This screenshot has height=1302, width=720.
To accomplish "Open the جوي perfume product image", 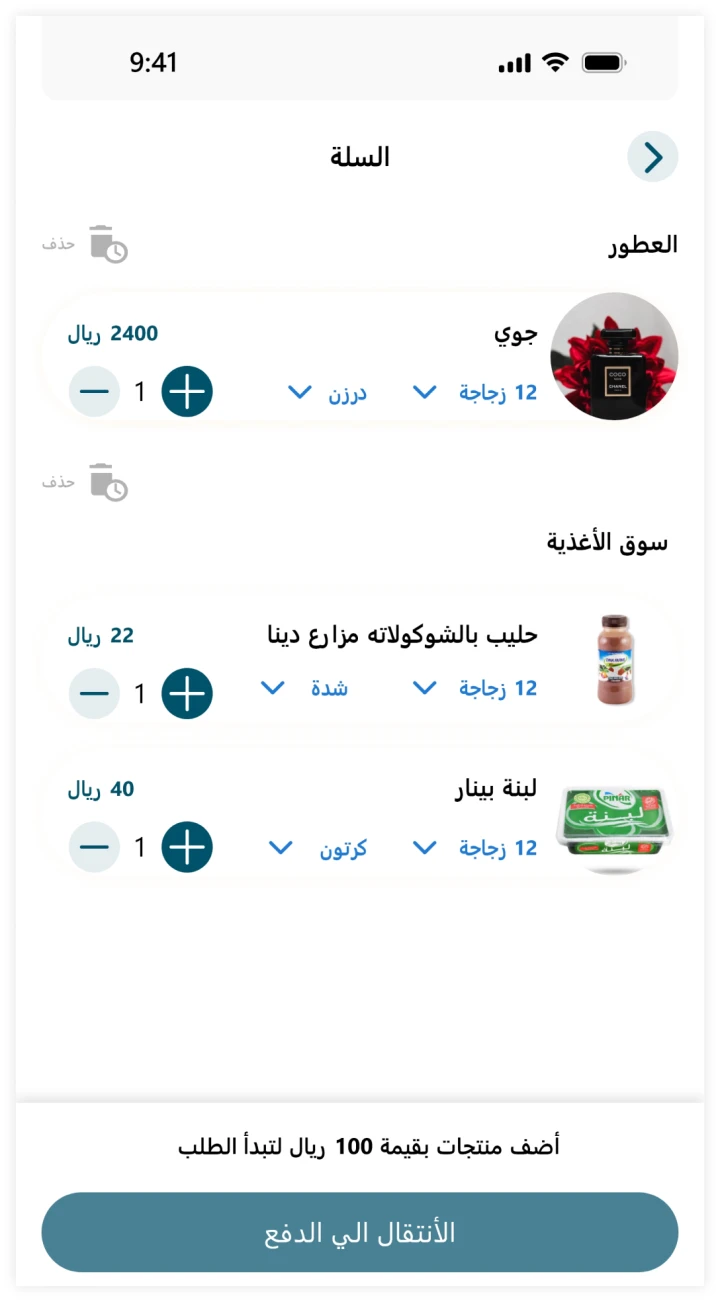I will (x=614, y=356).
